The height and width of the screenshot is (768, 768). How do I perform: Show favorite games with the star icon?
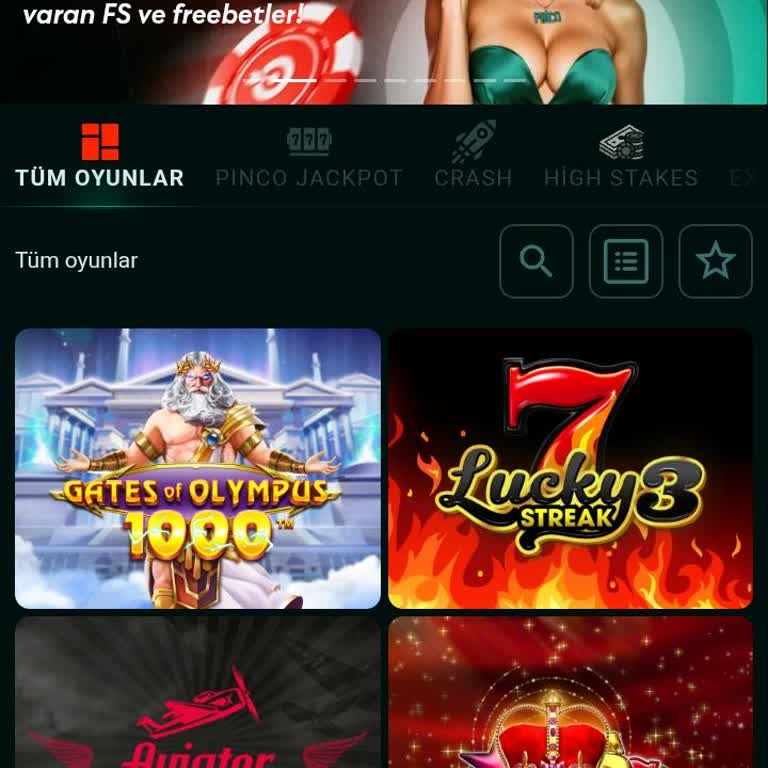pos(715,262)
